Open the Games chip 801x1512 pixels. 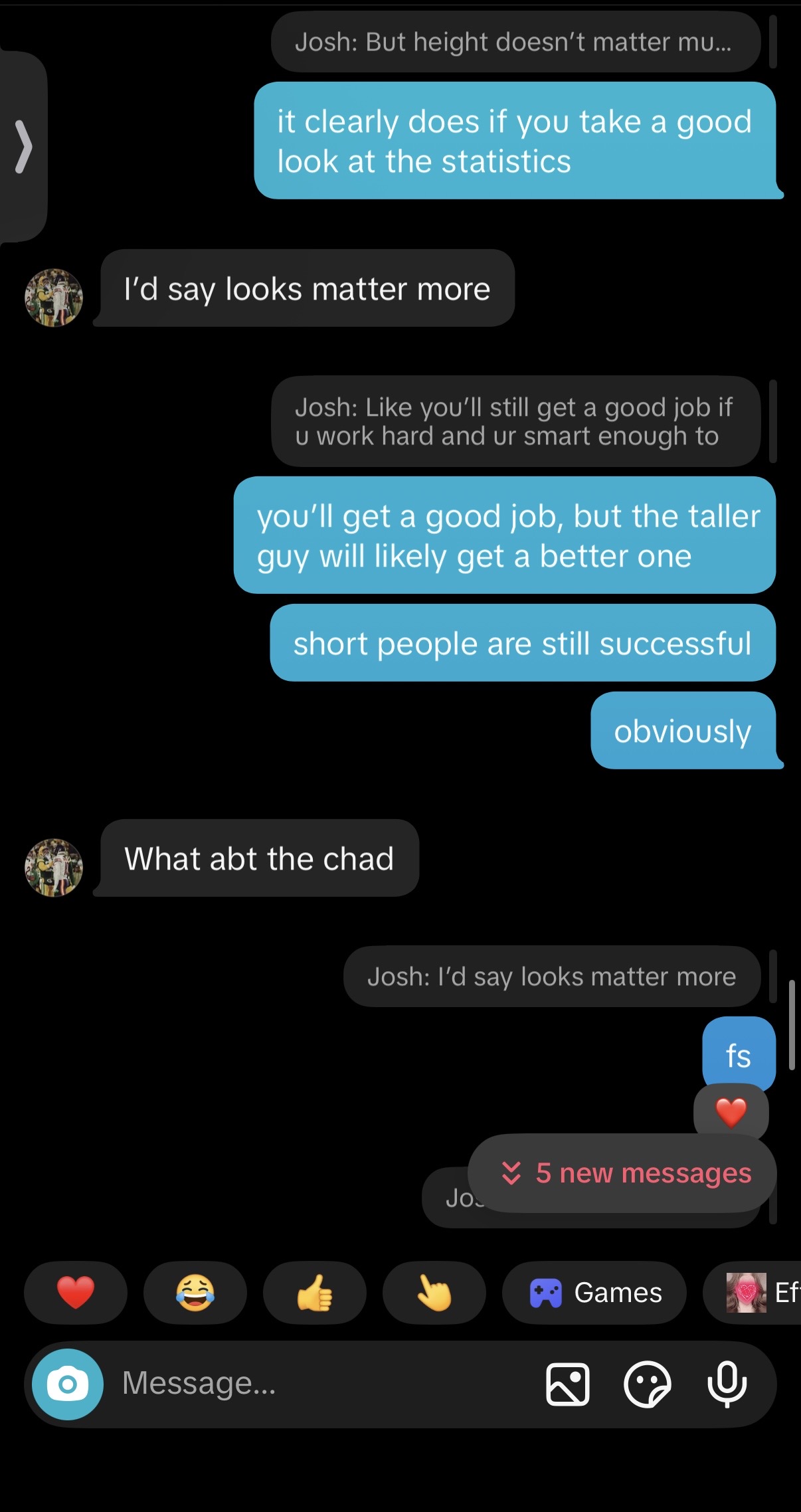(x=594, y=1293)
